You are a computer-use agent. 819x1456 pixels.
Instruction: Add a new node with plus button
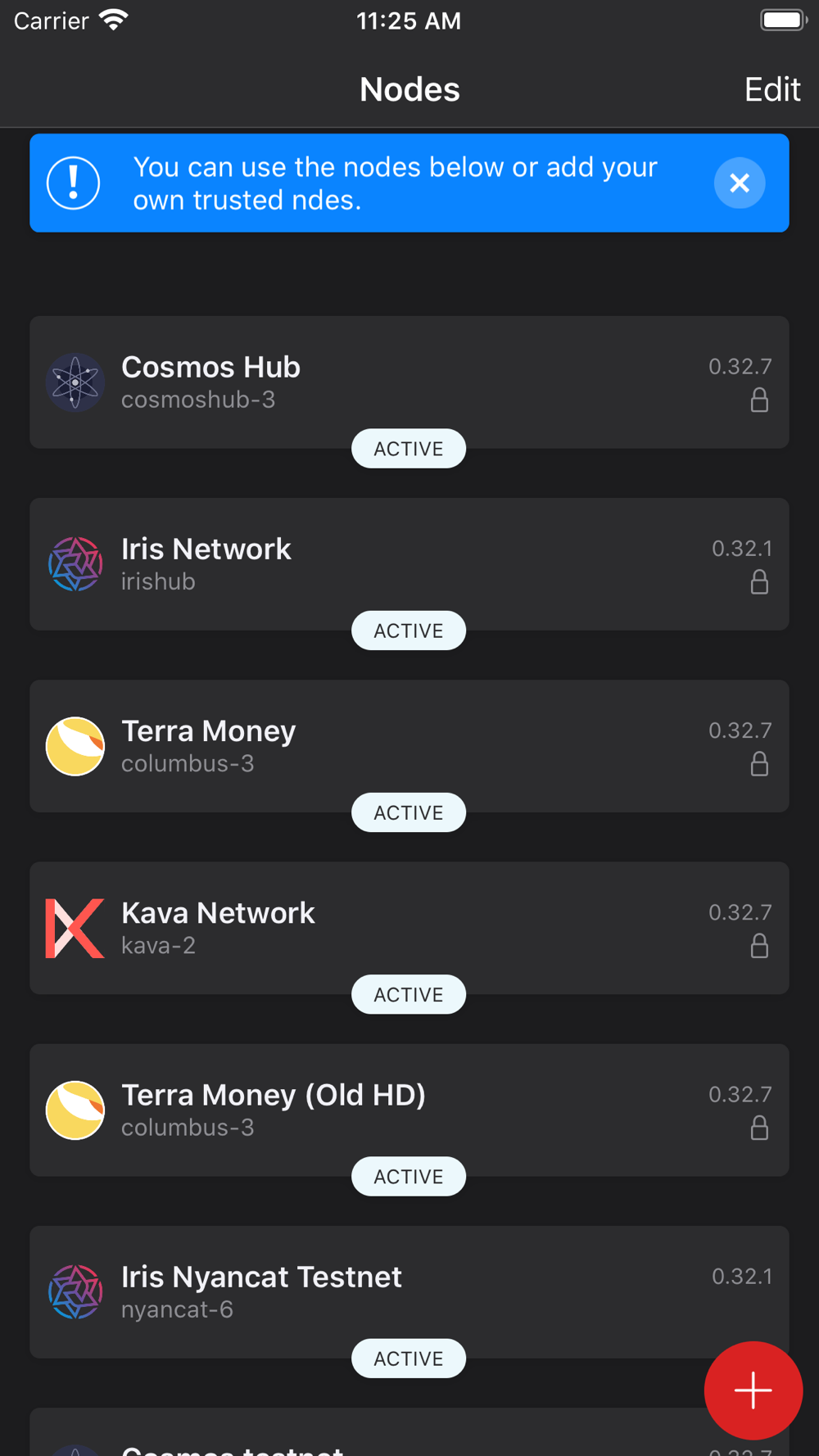(x=753, y=1390)
